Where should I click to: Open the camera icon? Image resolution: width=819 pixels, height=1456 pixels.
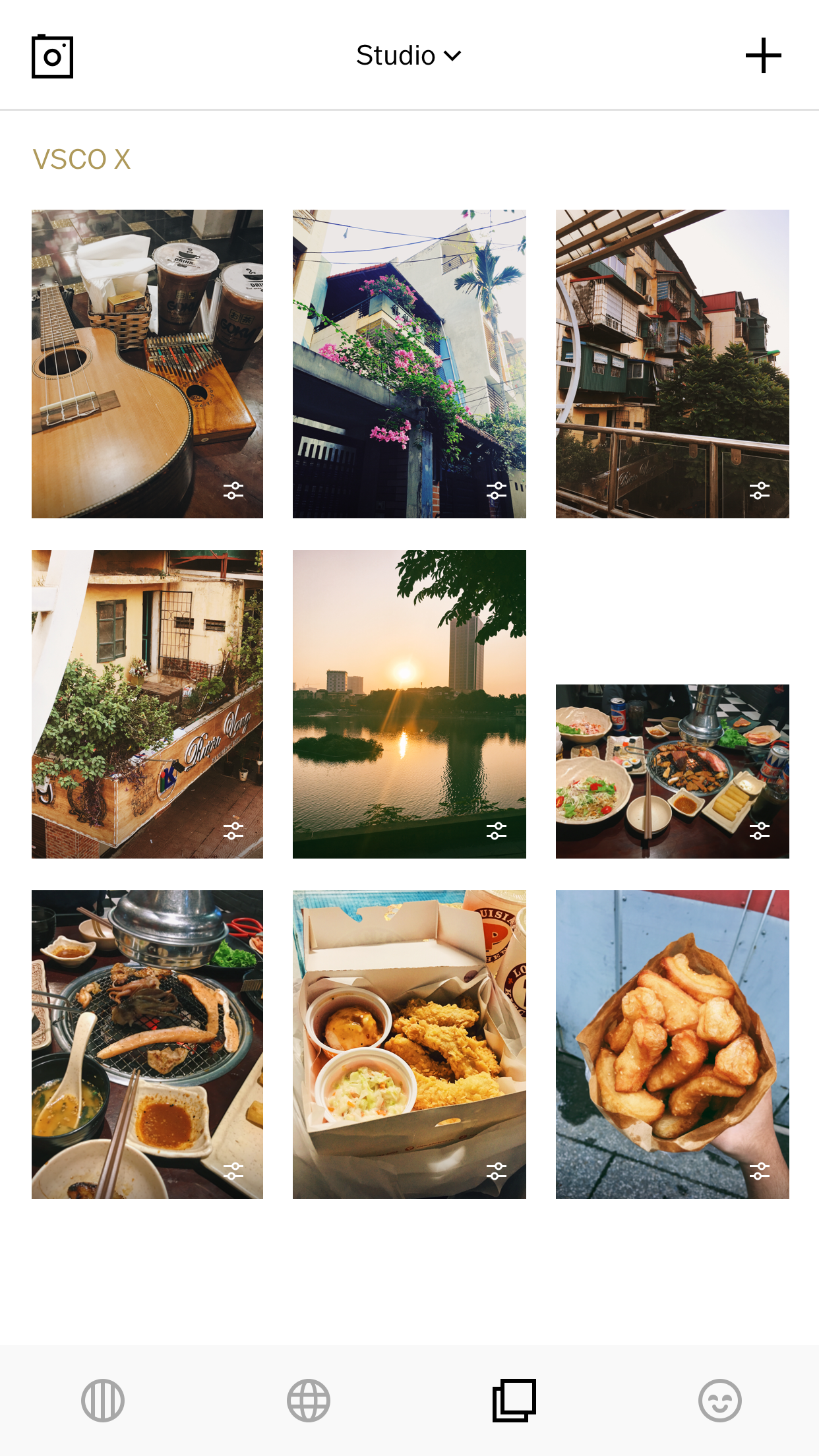point(52,57)
